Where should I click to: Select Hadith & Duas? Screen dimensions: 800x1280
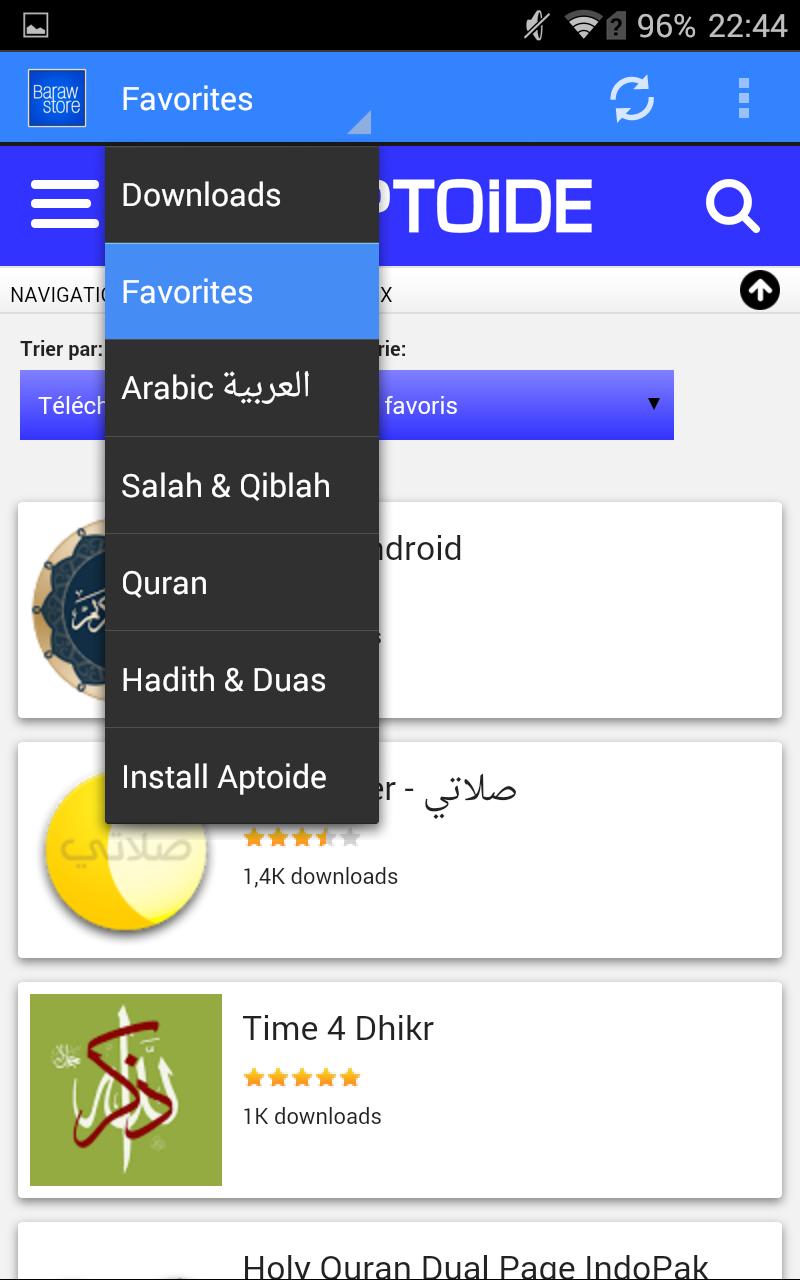tap(222, 680)
